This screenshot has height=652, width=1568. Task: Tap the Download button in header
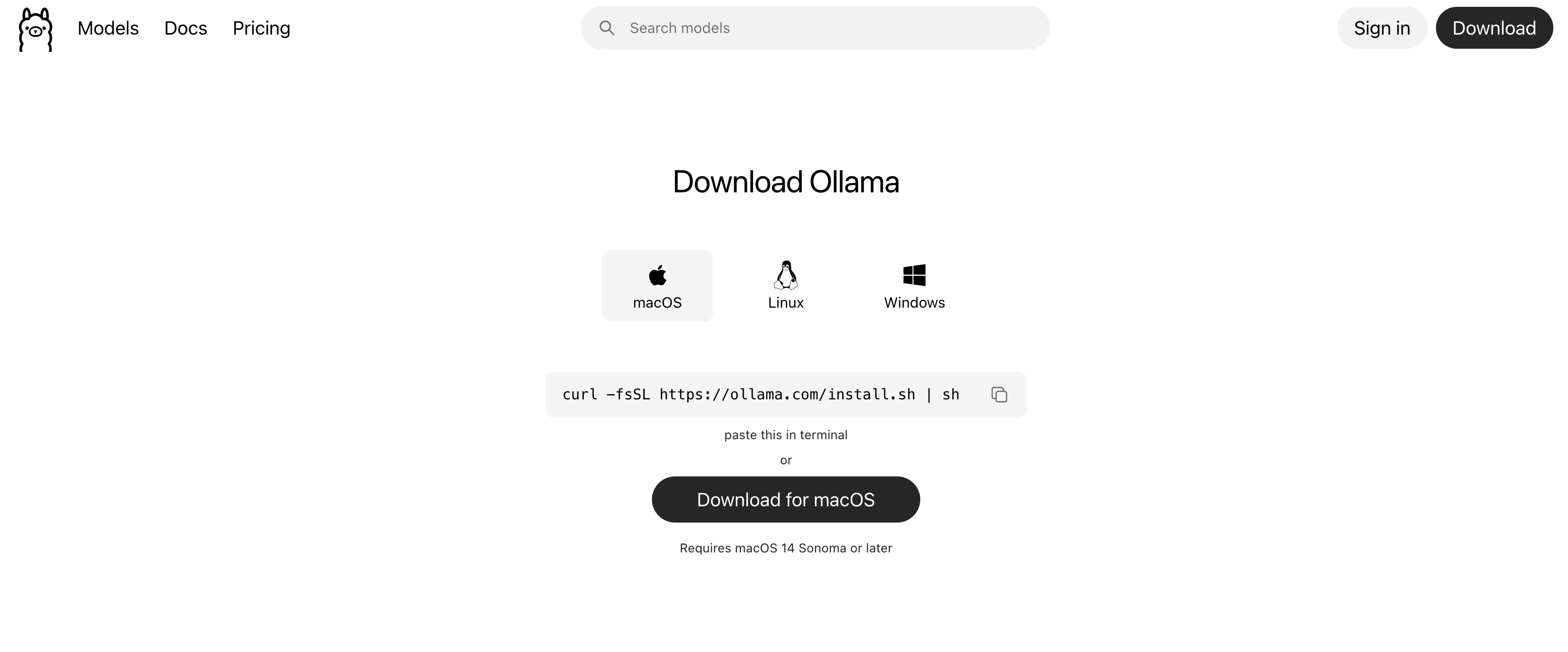[x=1494, y=28]
